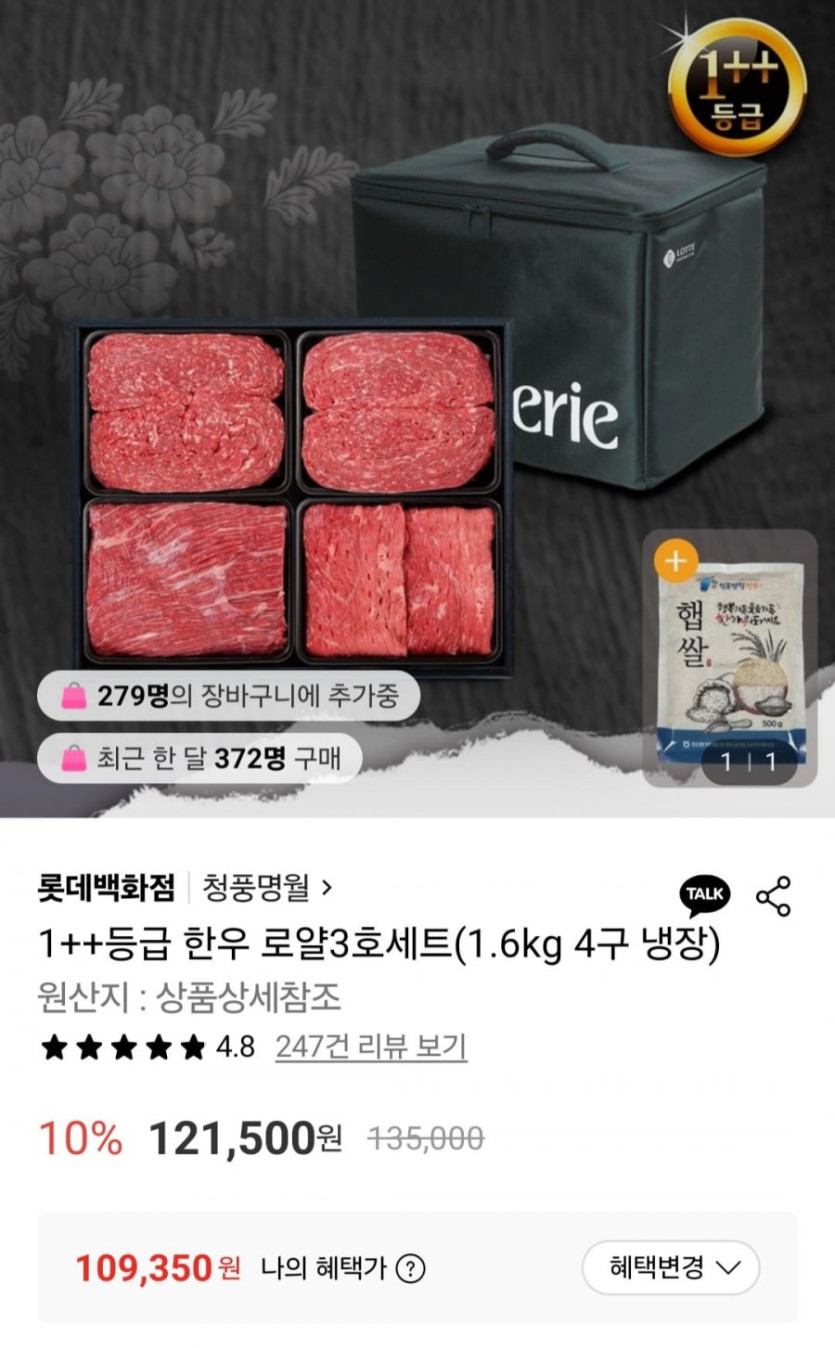
Task: Share this product
Action: 773,895
